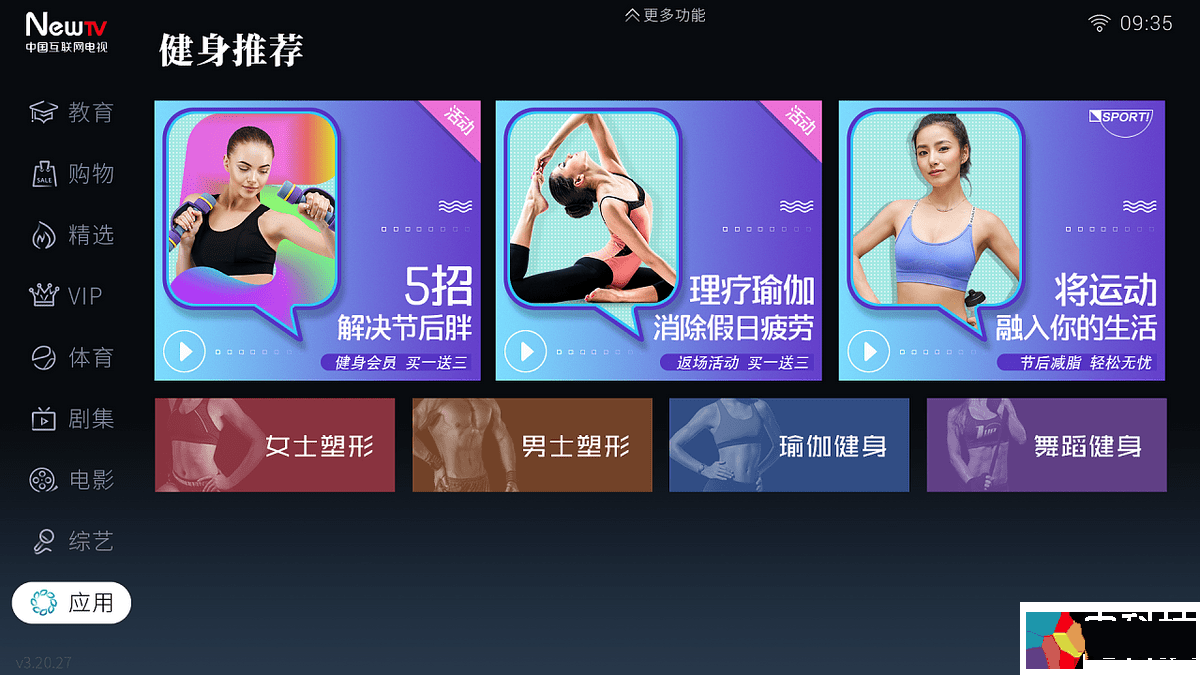Go to the 综艺 section
Viewport: 1200px width, 675px height.
pyautogui.click(x=72, y=541)
